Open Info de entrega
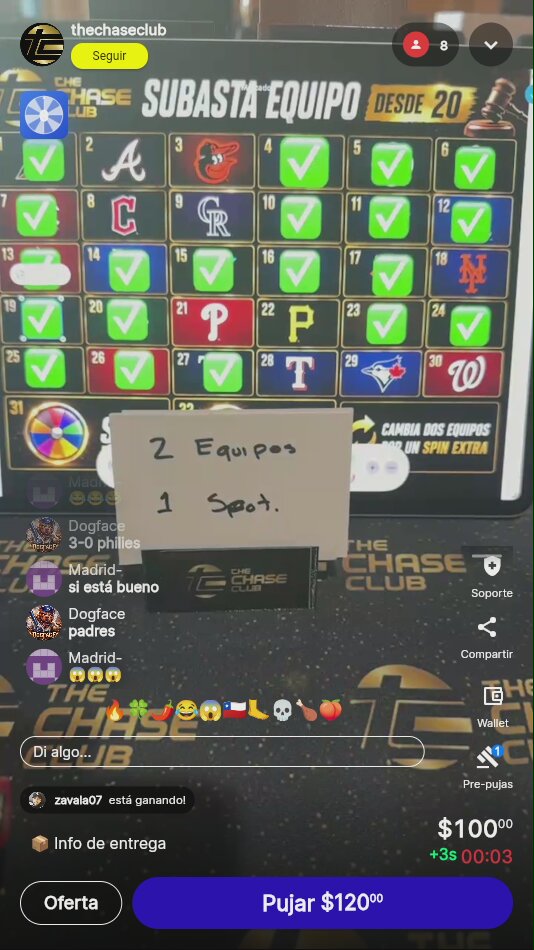This screenshot has width=534, height=950. 99,843
